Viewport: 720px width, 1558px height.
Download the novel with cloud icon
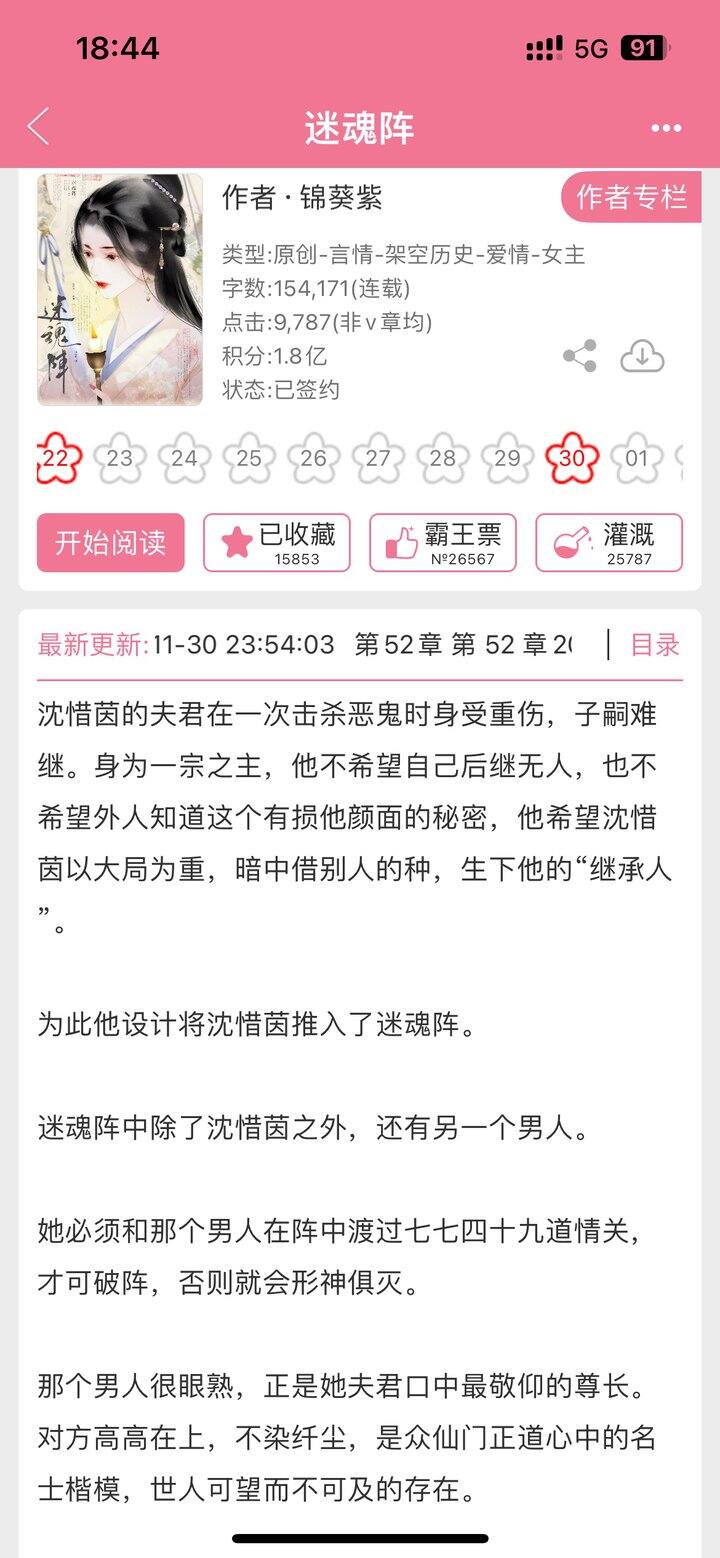pos(642,356)
